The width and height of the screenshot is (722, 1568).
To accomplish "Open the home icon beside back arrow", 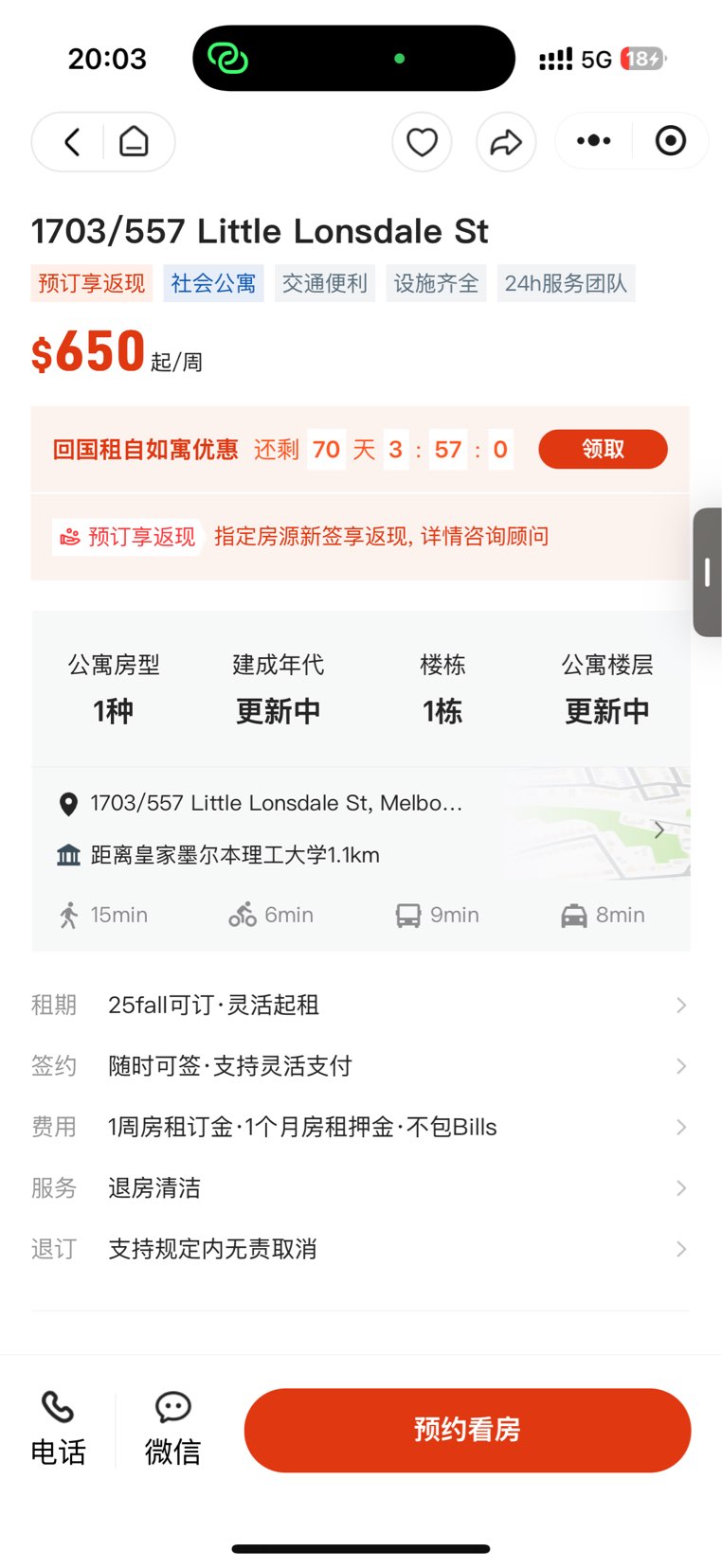I will point(134,142).
